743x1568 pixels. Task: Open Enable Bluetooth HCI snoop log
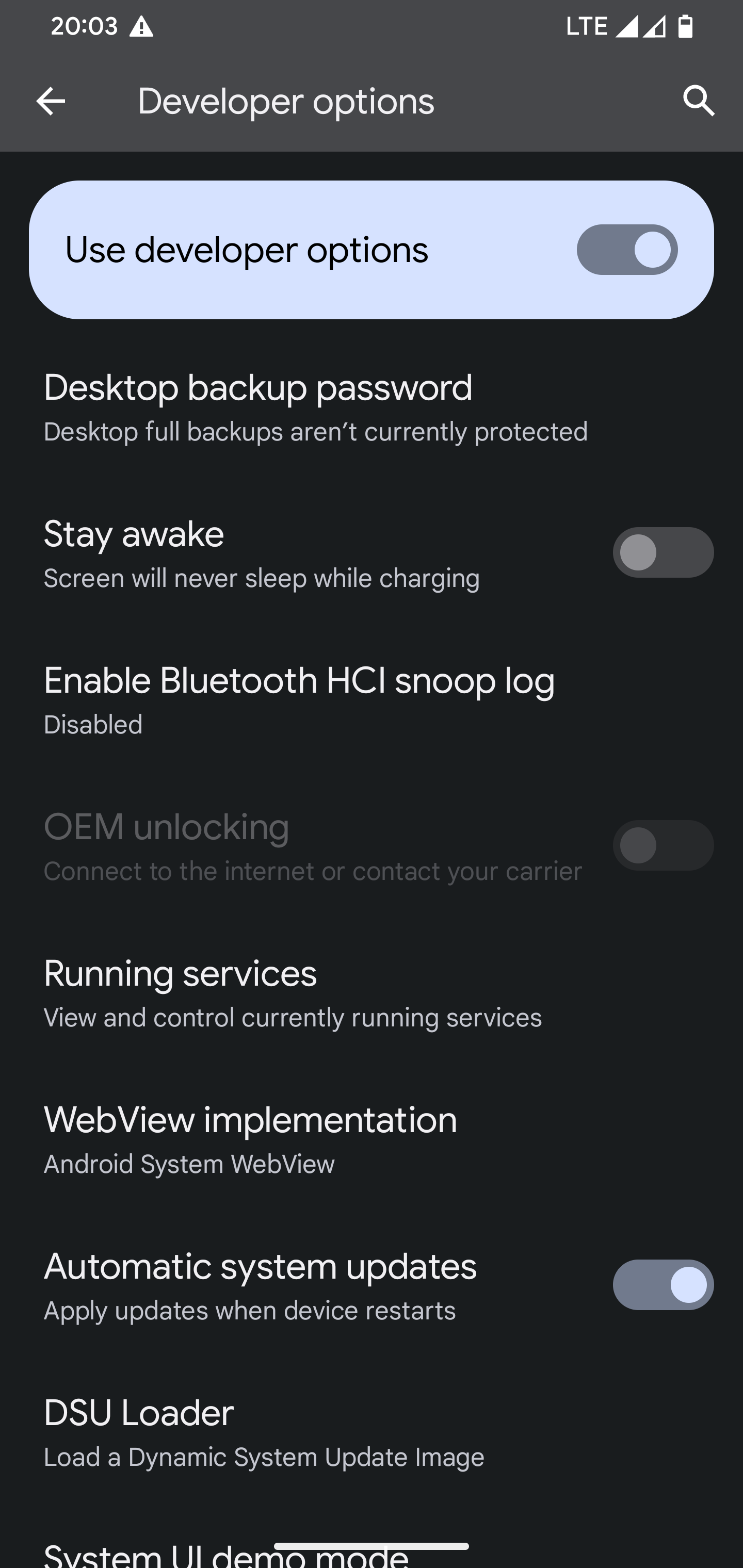tap(298, 699)
